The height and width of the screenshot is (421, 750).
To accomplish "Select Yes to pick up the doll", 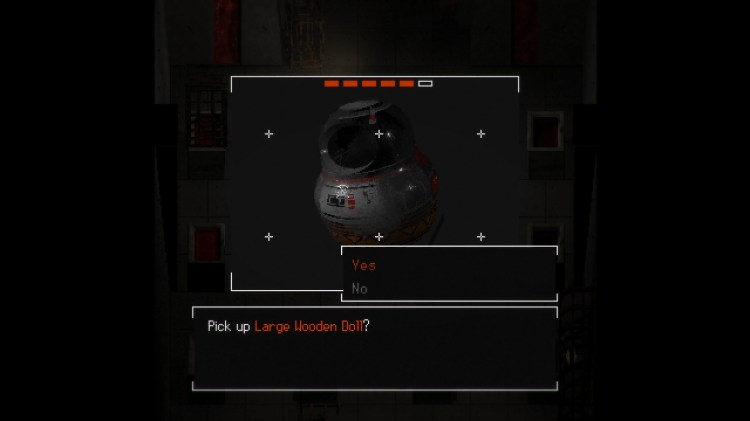I will tap(364, 265).
